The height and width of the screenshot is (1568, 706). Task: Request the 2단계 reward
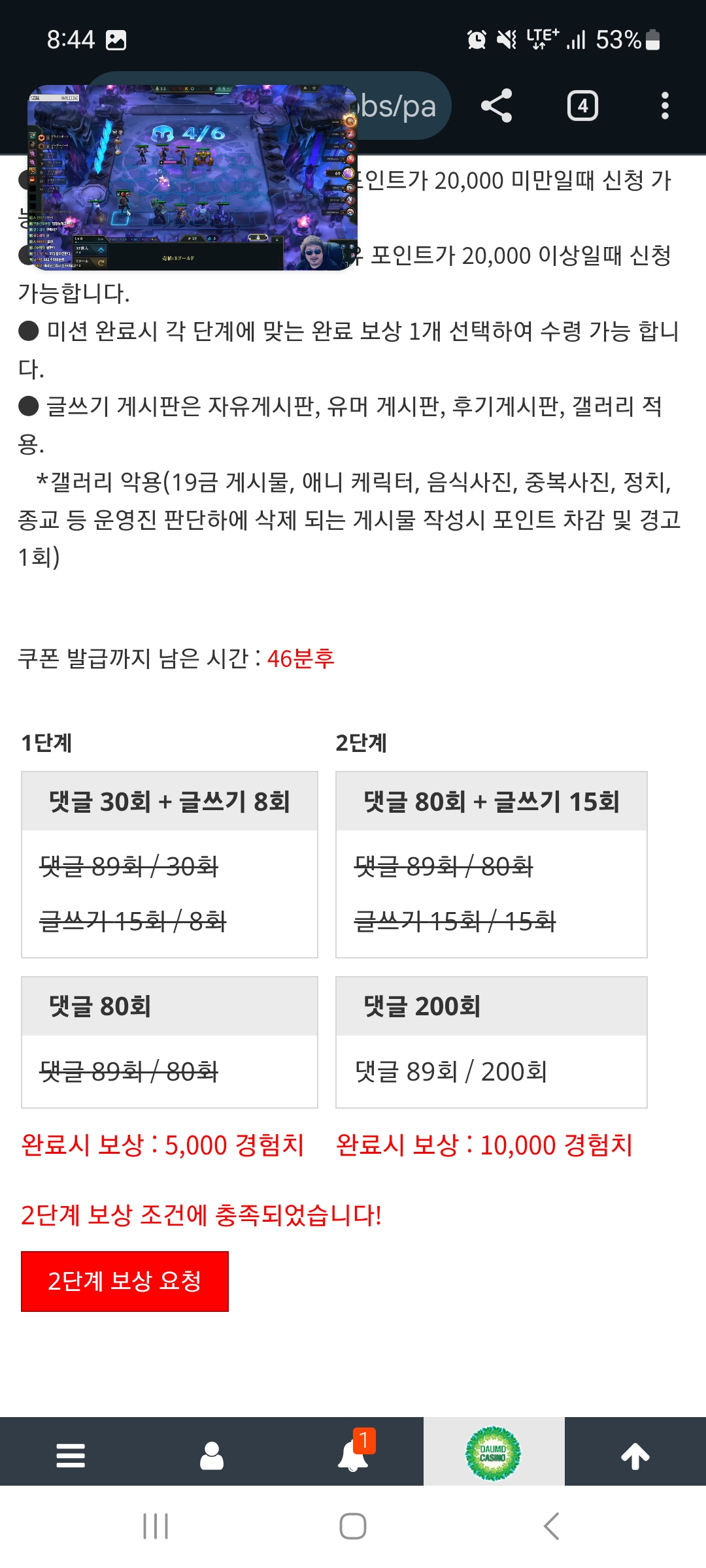124,1281
